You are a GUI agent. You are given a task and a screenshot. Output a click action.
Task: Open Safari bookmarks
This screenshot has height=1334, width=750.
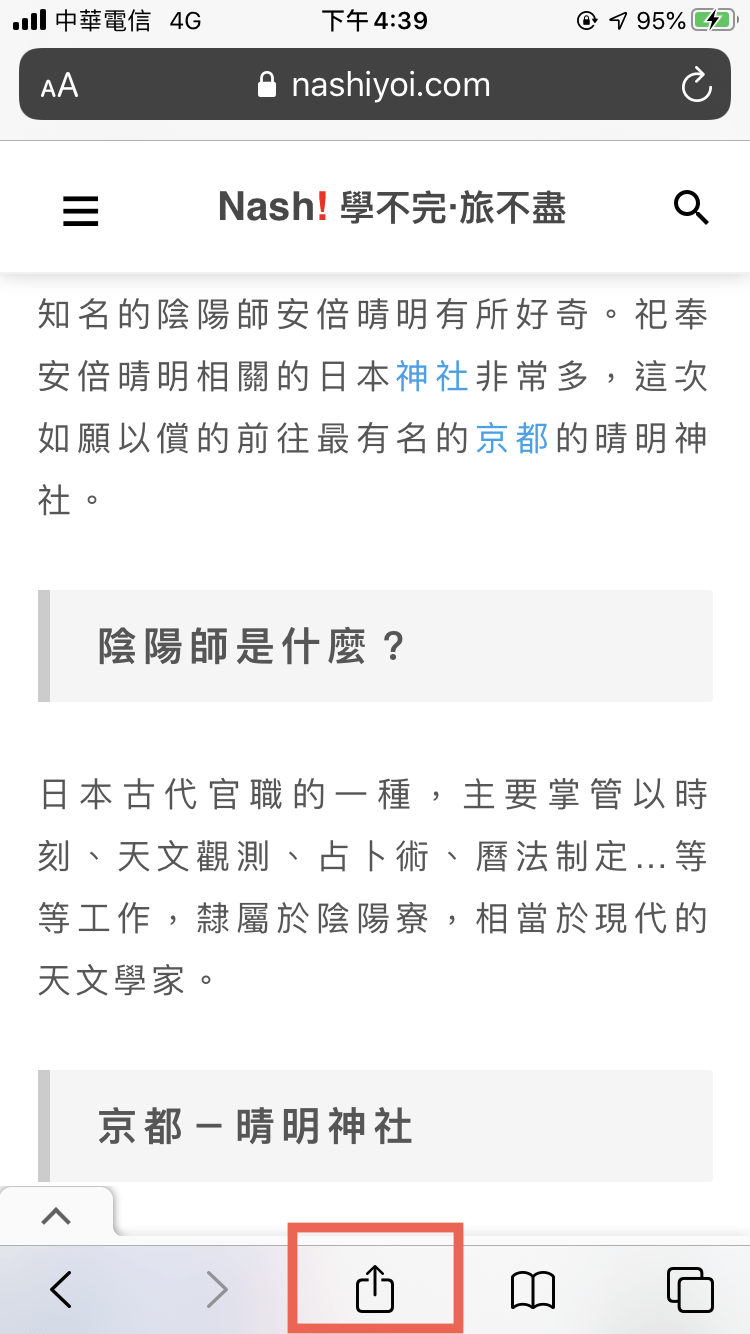pyautogui.click(x=533, y=1291)
